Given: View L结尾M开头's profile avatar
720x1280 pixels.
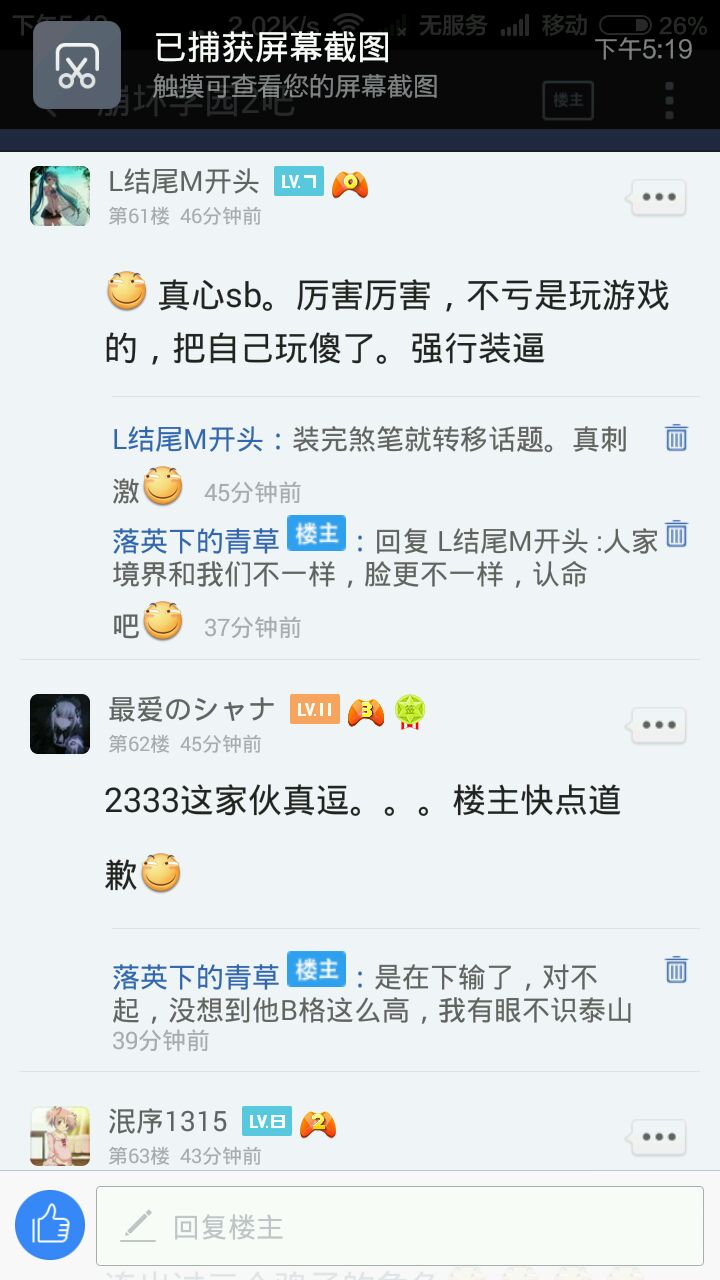Looking at the screenshot, I should 60,196.
